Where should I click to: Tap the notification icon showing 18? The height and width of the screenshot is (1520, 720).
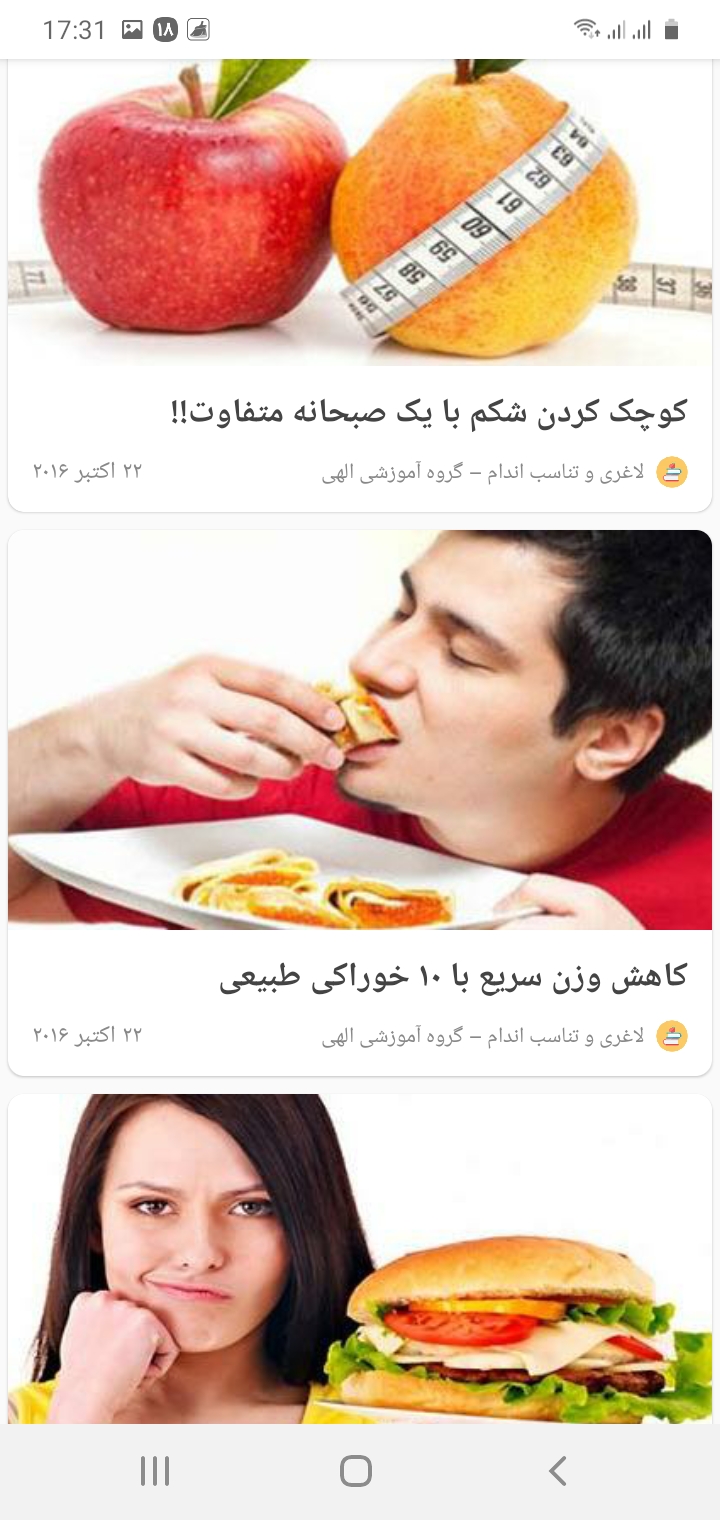(x=166, y=29)
